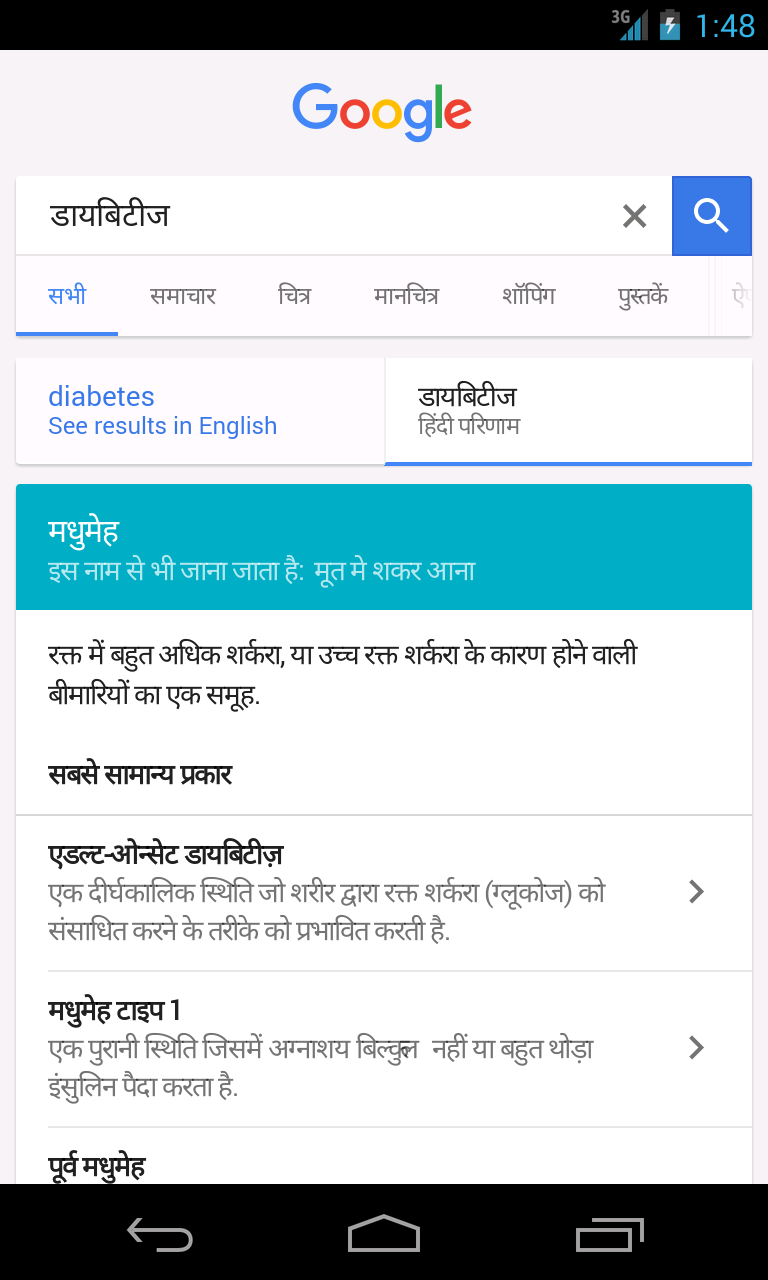
Task: Open the एडल्ट-ओन्सेट डायबिटीज़ row
Action: pyautogui.click(x=384, y=892)
